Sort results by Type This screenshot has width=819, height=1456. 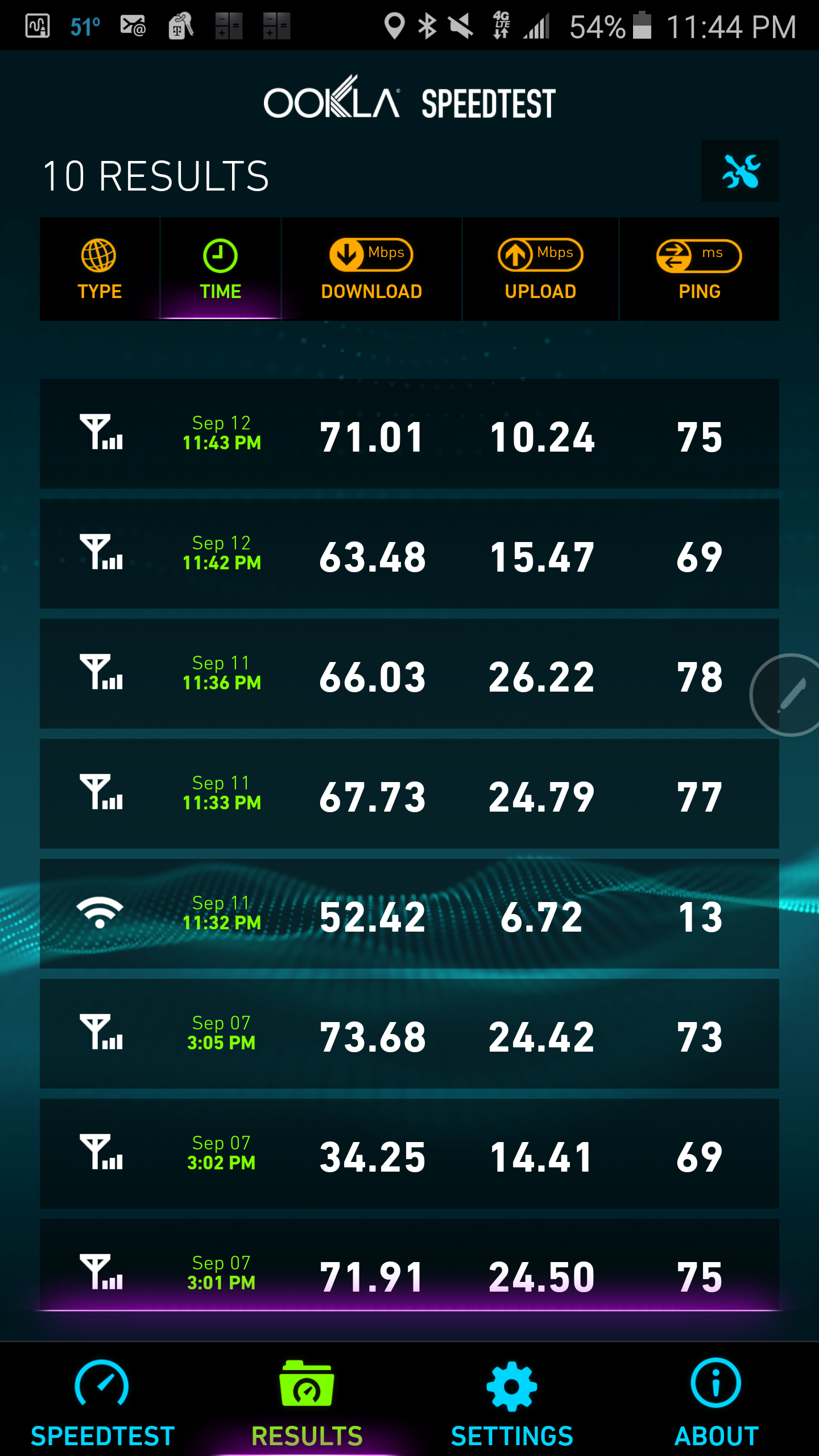click(100, 269)
